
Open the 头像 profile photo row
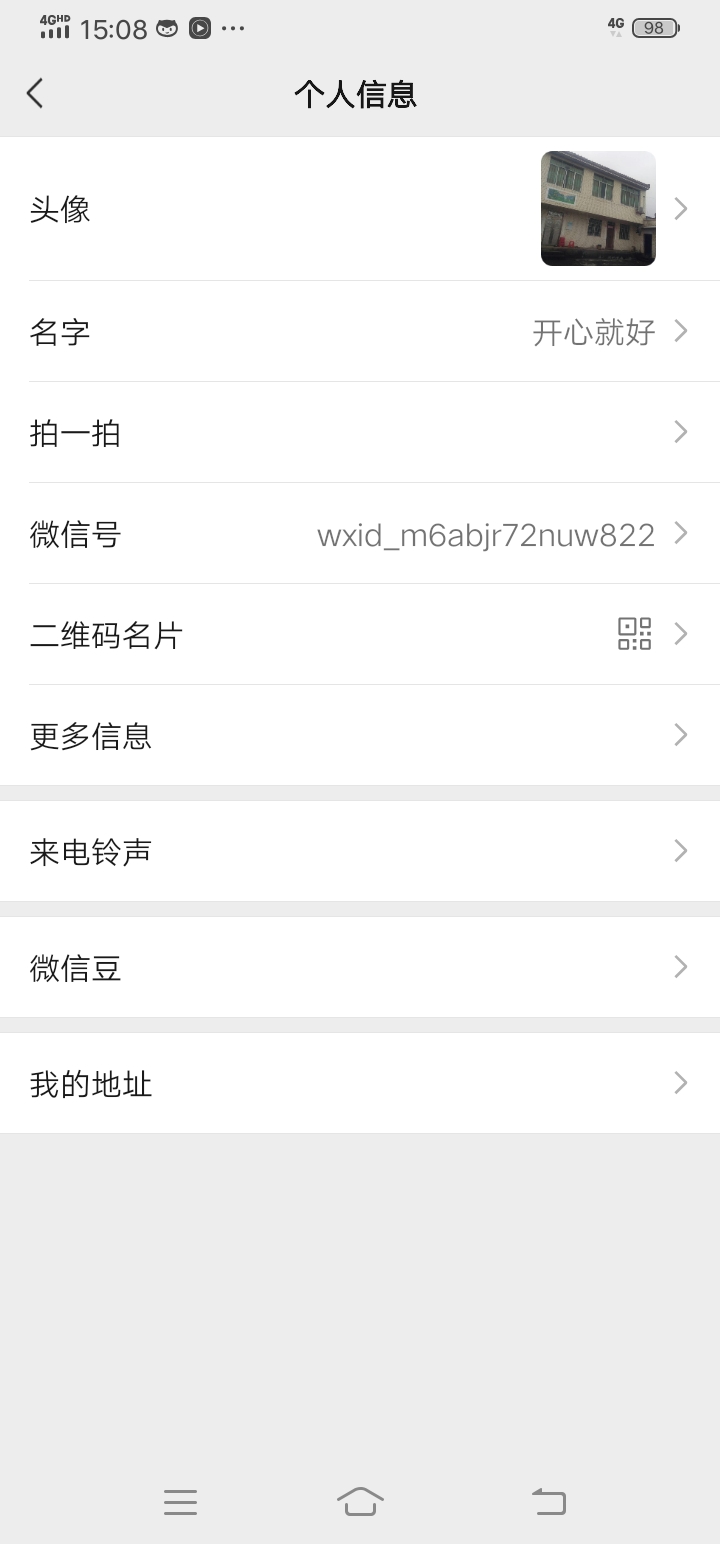pos(360,209)
